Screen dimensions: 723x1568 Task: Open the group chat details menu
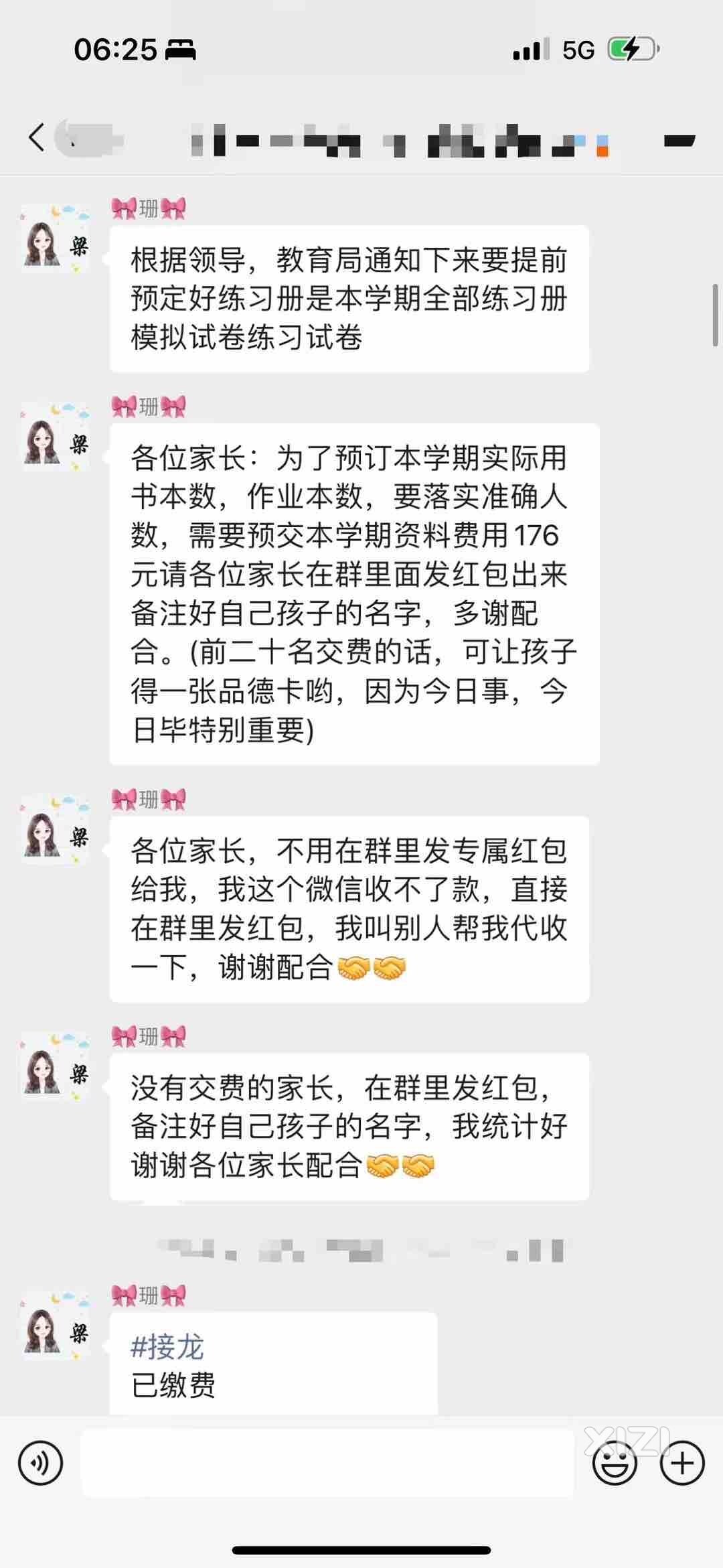[x=679, y=141]
